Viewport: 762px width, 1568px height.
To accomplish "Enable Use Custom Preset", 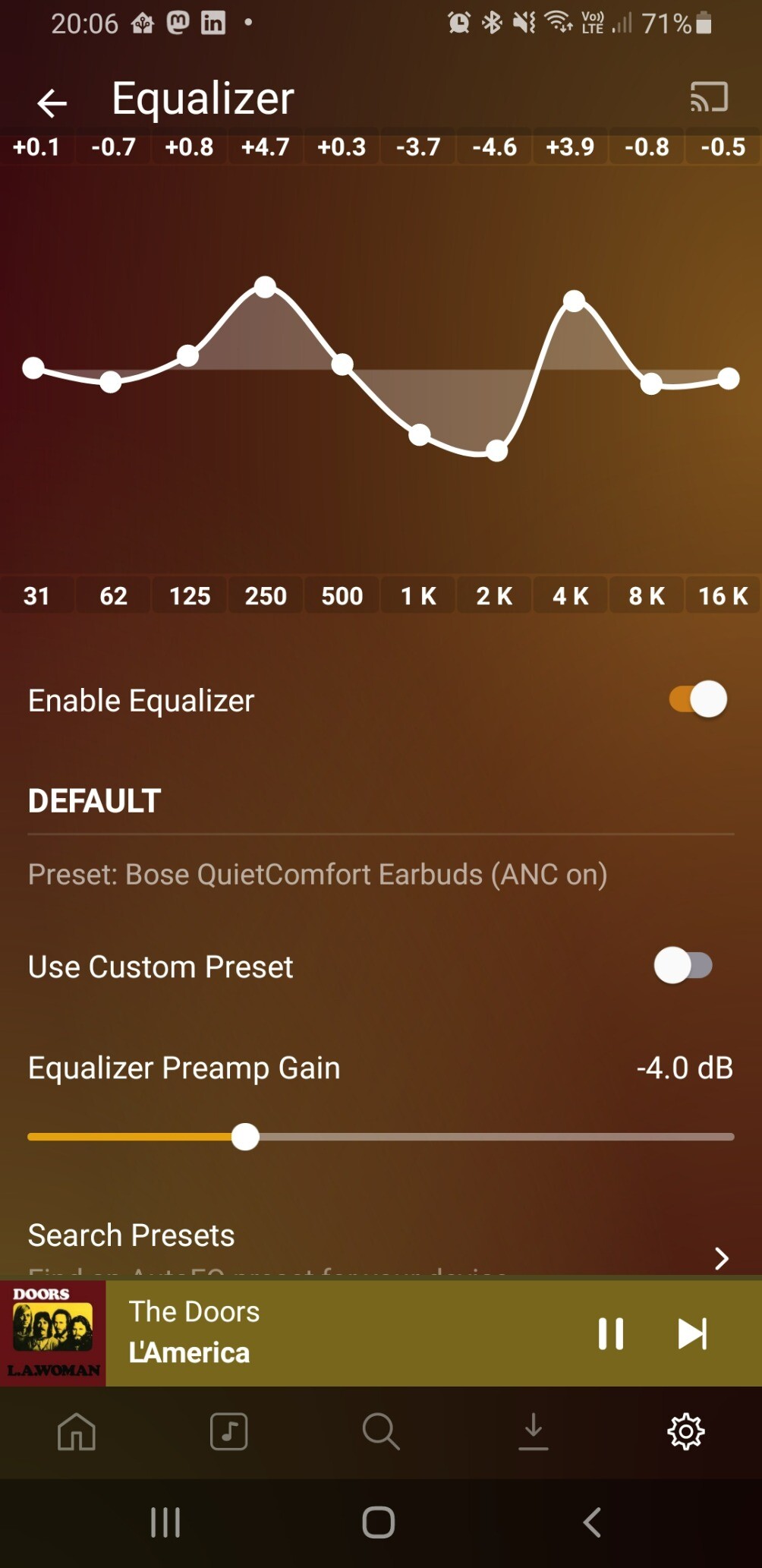I will click(682, 966).
